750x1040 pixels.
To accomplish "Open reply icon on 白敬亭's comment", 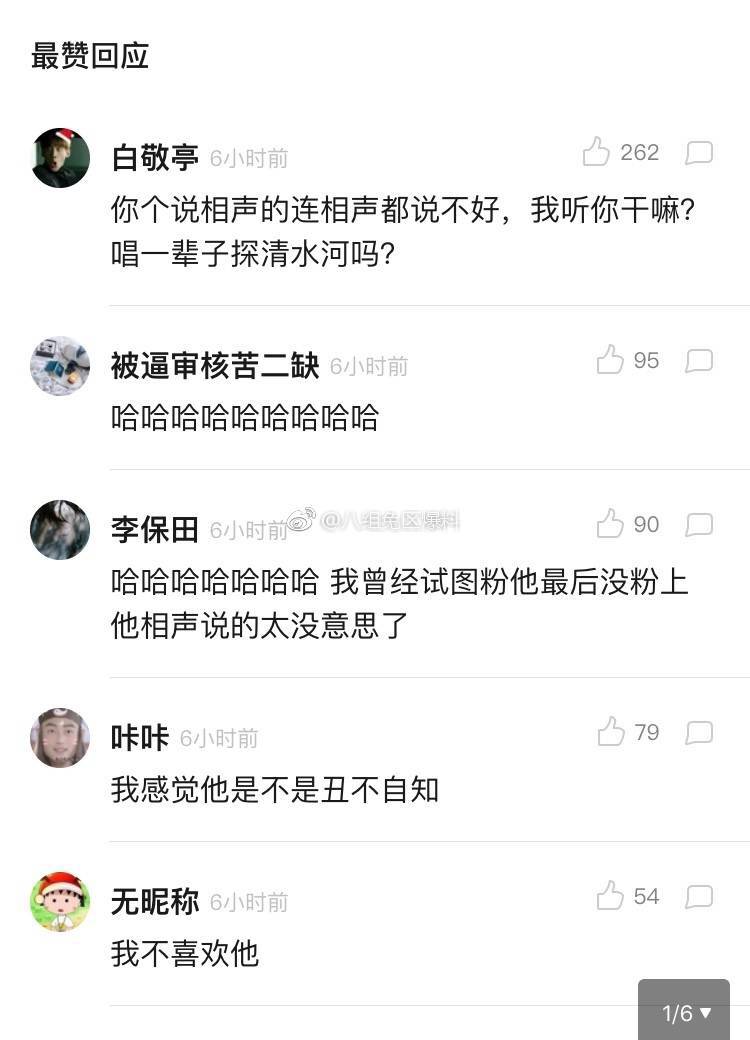I will coord(700,152).
